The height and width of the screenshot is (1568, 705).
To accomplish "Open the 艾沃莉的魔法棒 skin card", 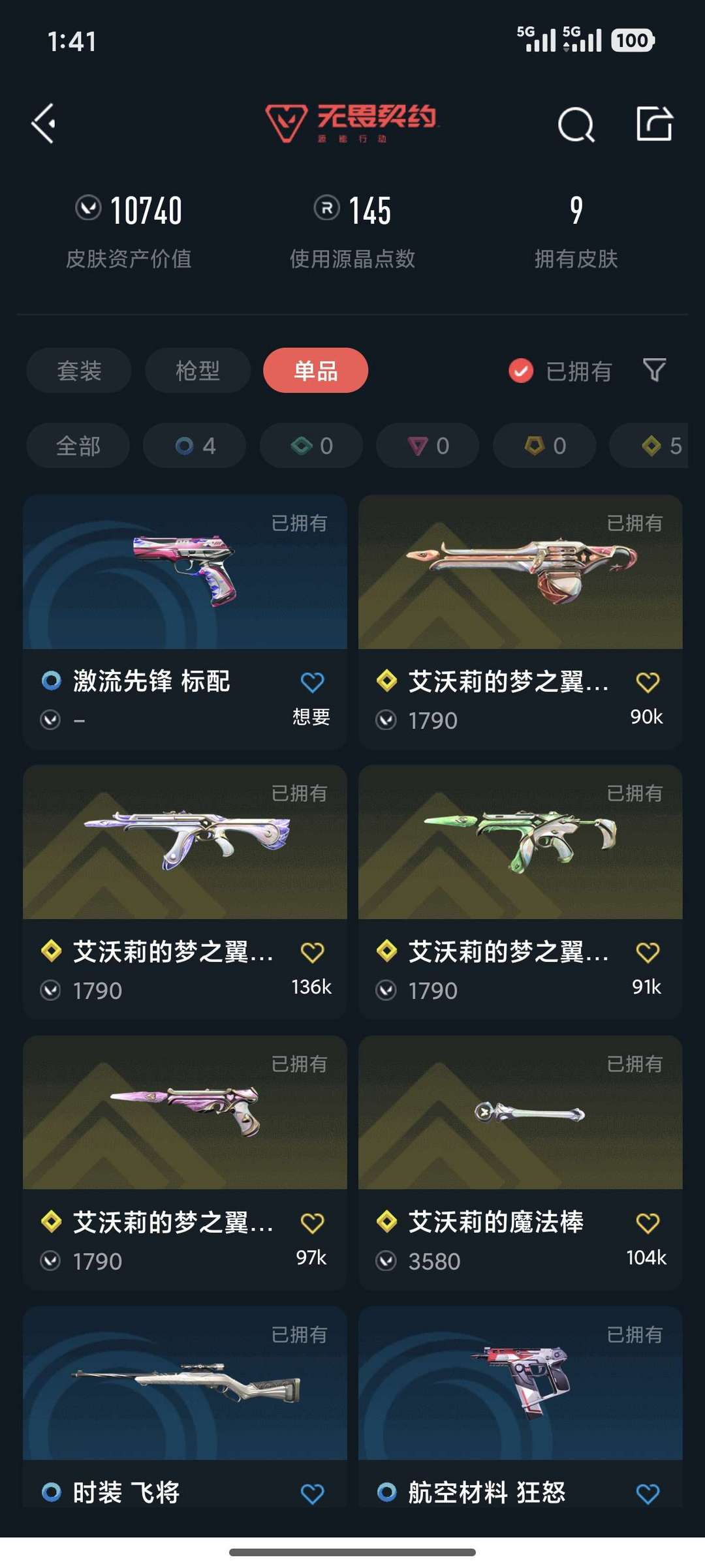I will click(x=520, y=1163).
